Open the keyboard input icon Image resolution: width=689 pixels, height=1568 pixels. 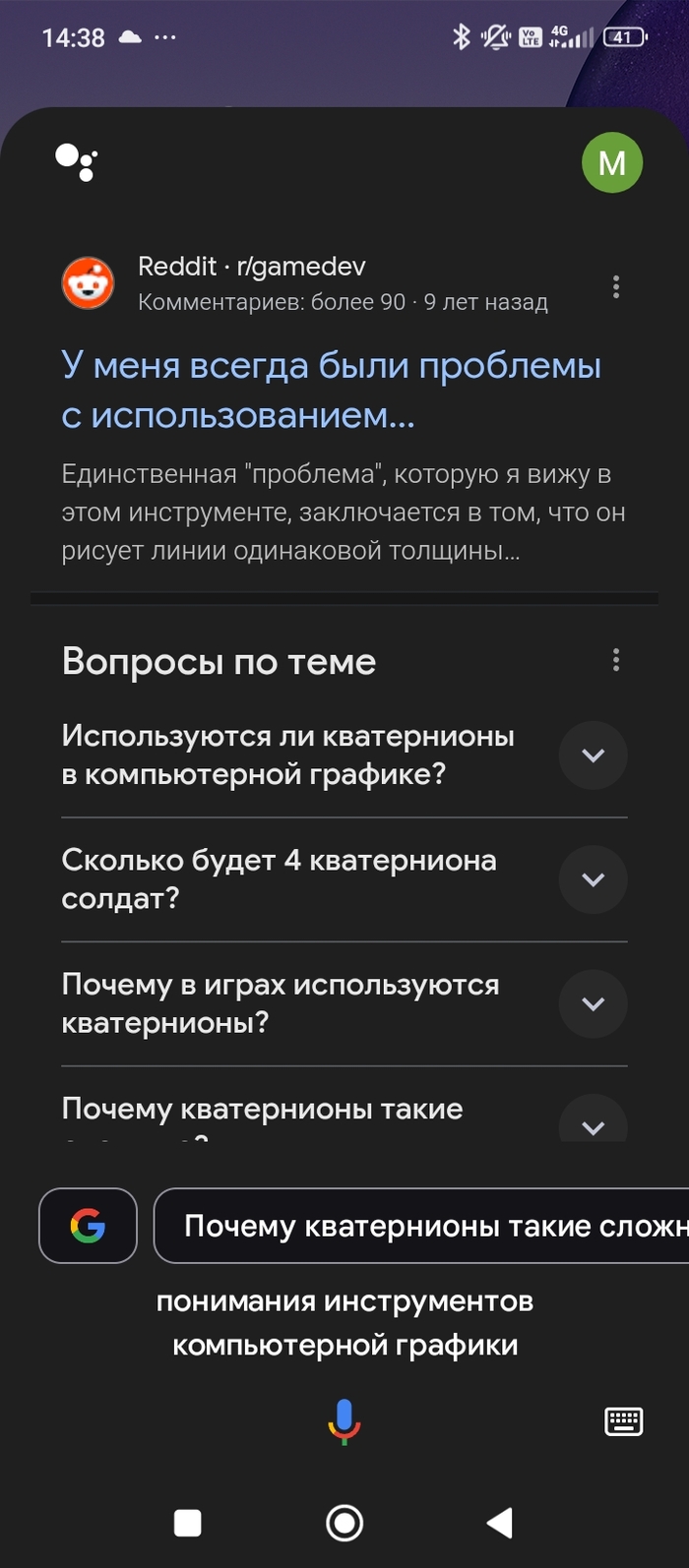[623, 1421]
